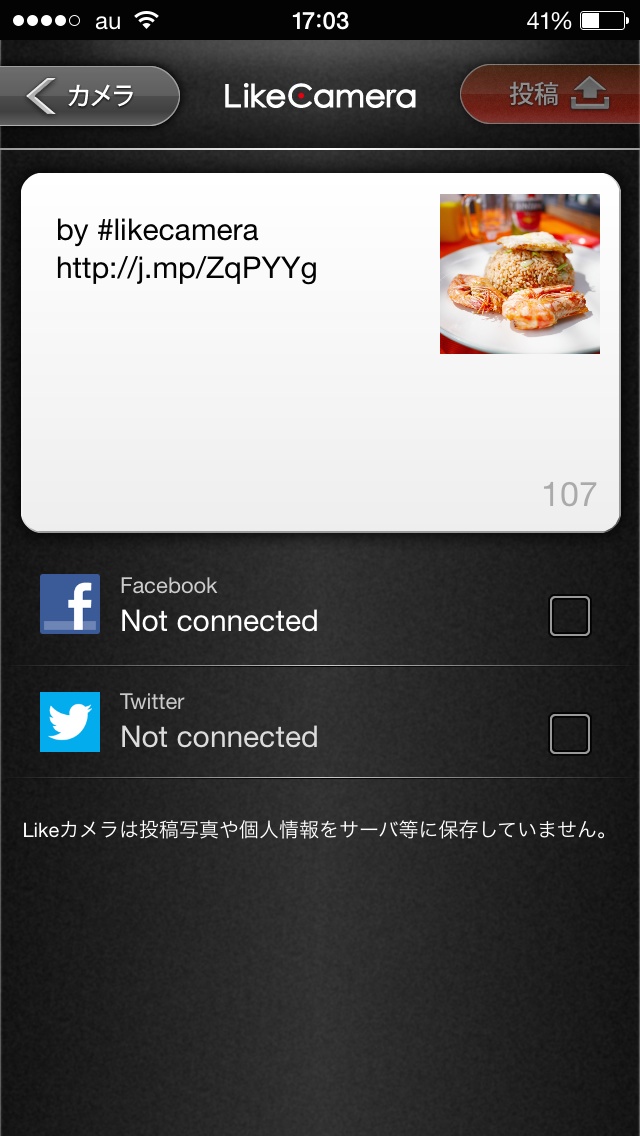Image resolution: width=640 pixels, height=1136 pixels.
Task: Check the Twitter sharing checkbox
Action: pos(570,734)
